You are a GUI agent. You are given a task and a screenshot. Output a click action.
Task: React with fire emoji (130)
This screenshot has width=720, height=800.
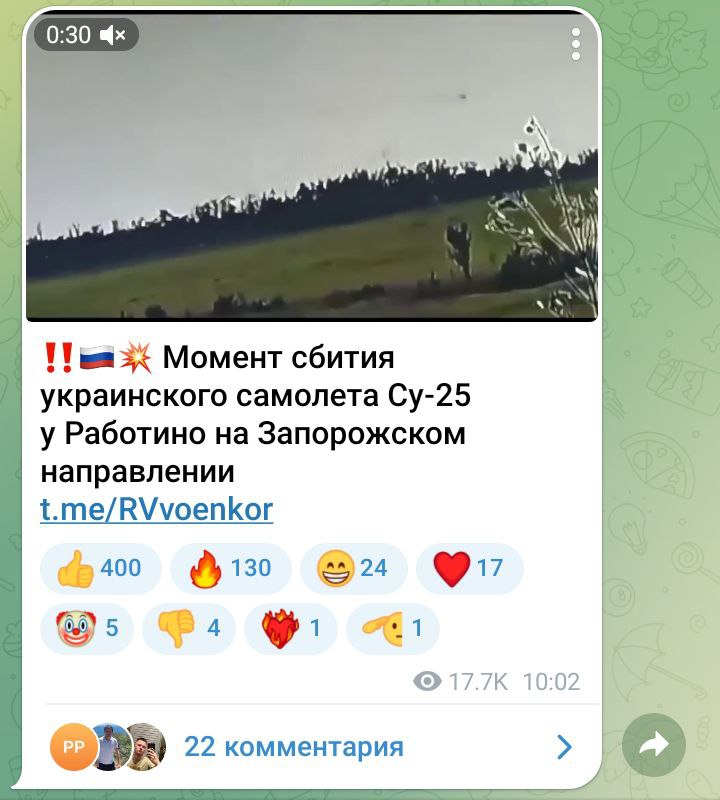tap(230, 569)
